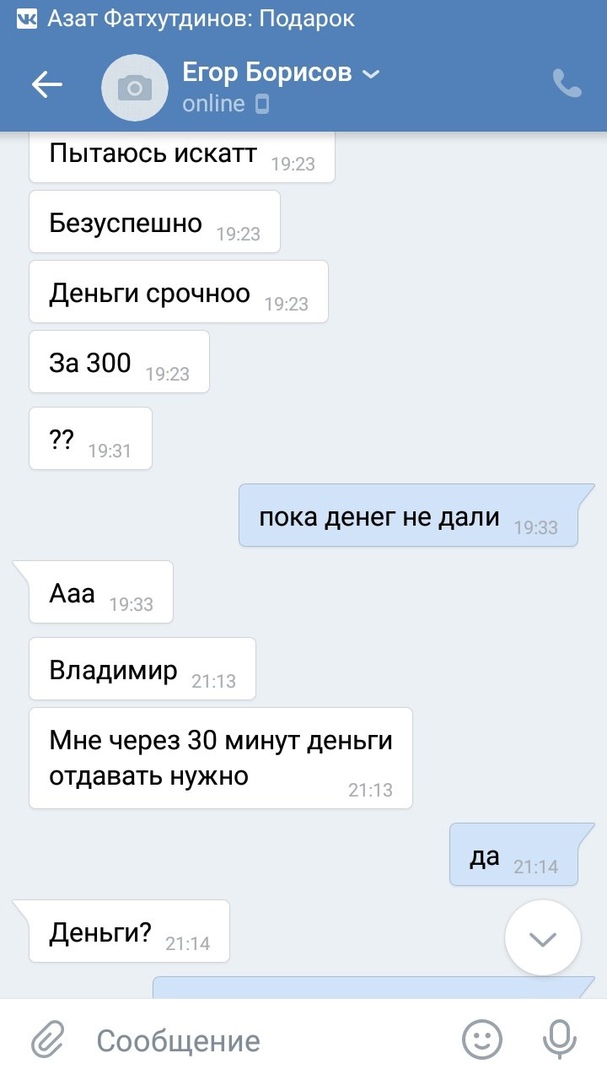Open Егор Борисов's profile photo placeholder
The width and height of the screenshot is (607, 1080).
[135, 87]
